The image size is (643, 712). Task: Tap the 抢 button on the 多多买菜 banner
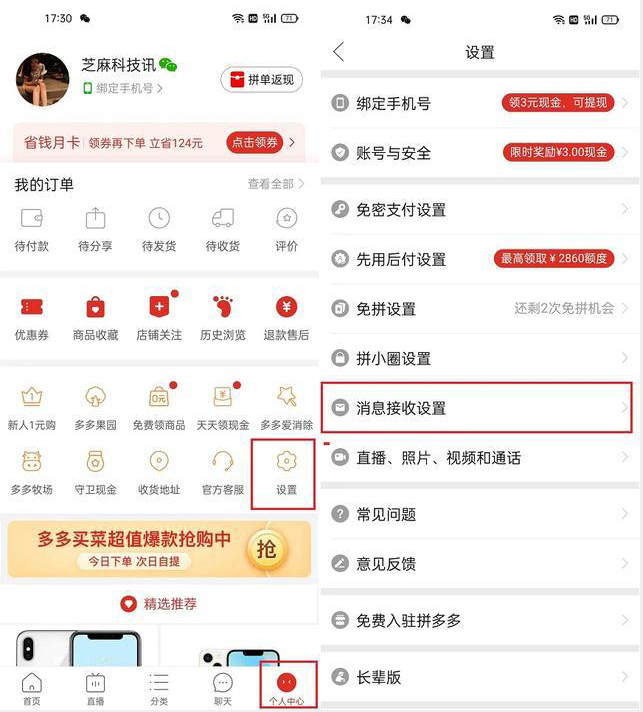coord(267,549)
